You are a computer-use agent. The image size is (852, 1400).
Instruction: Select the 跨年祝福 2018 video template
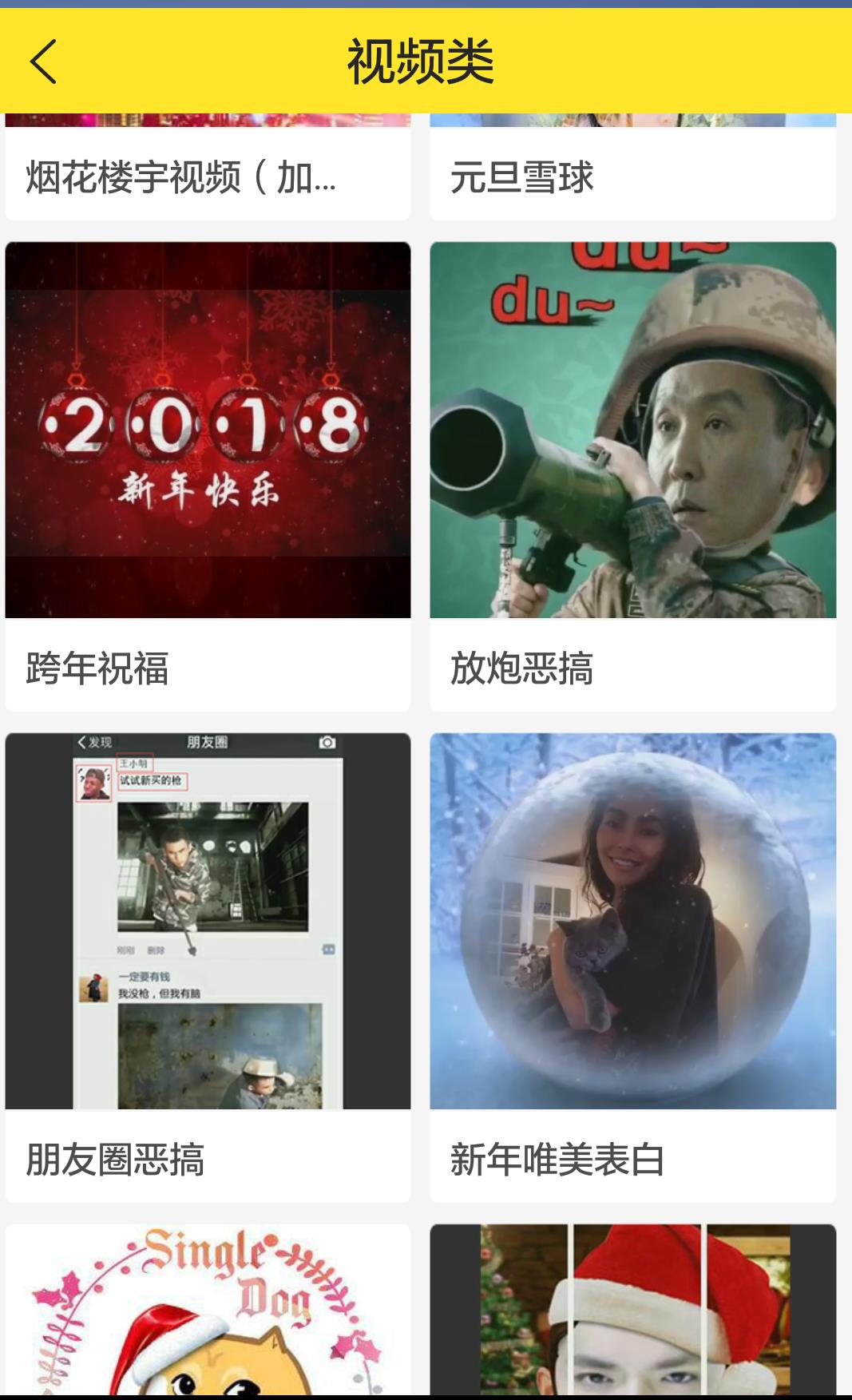[x=208, y=476]
